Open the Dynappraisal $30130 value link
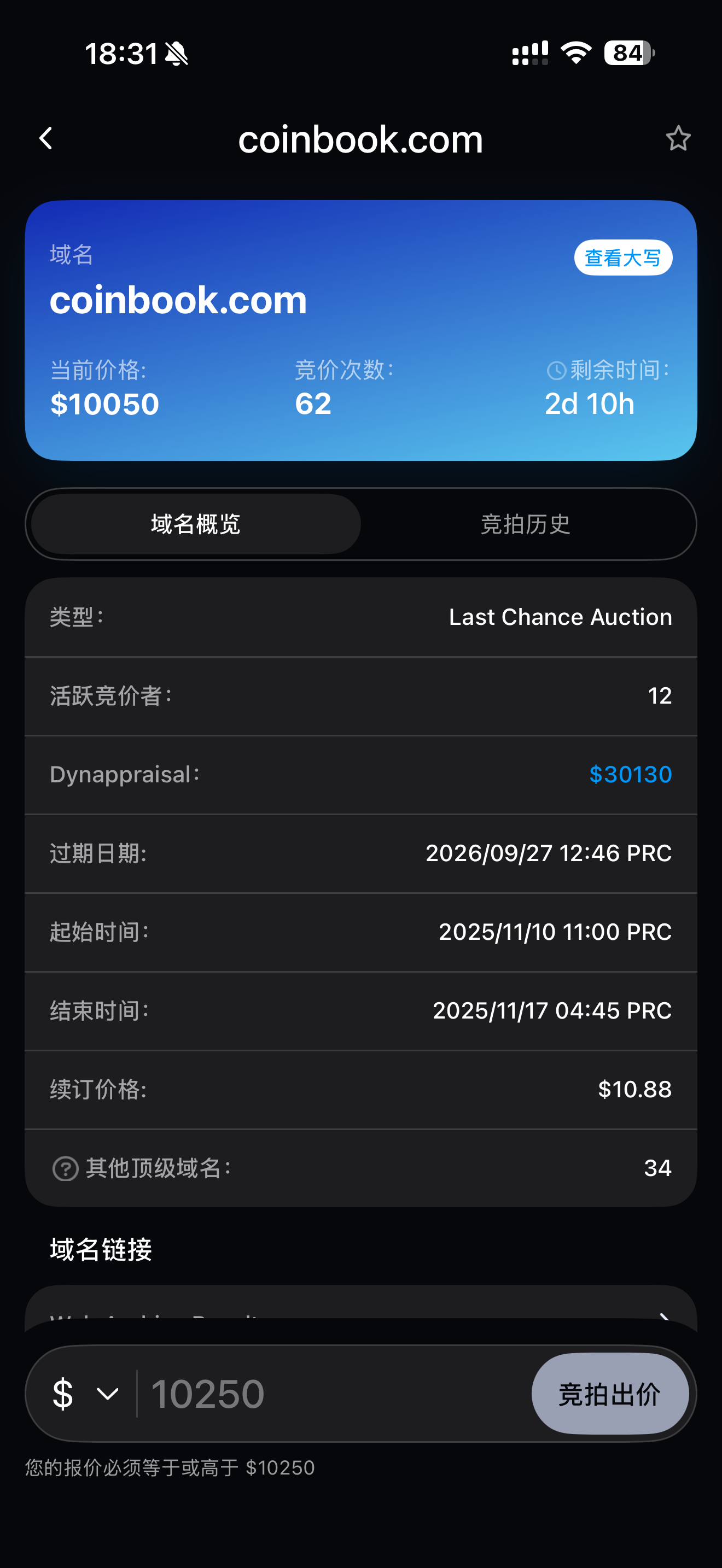The width and height of the screenshot is (722, 1568). pos(630,774)
